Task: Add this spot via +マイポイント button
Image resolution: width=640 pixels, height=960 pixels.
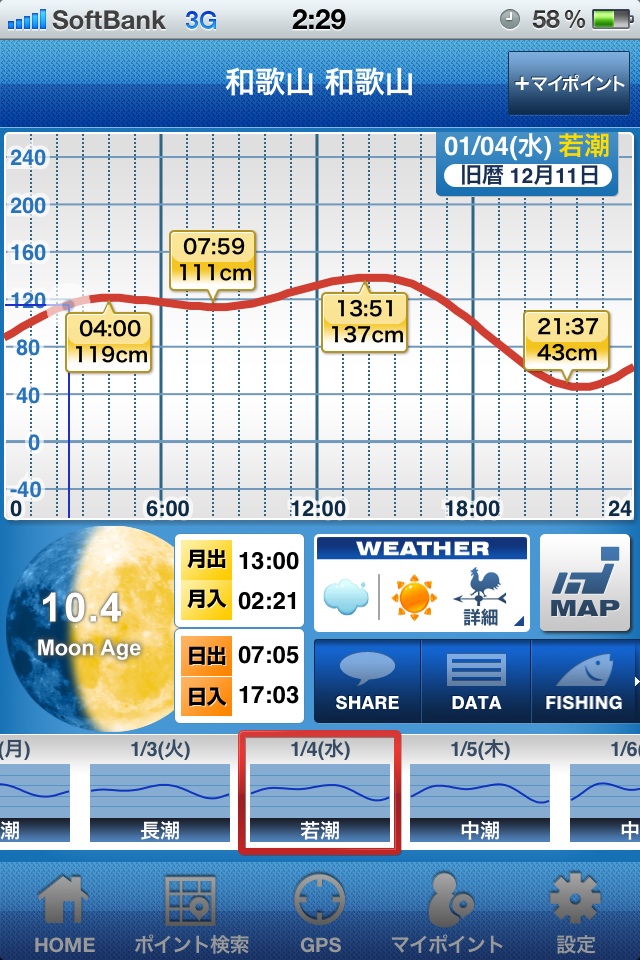Action: coord(569,84)
